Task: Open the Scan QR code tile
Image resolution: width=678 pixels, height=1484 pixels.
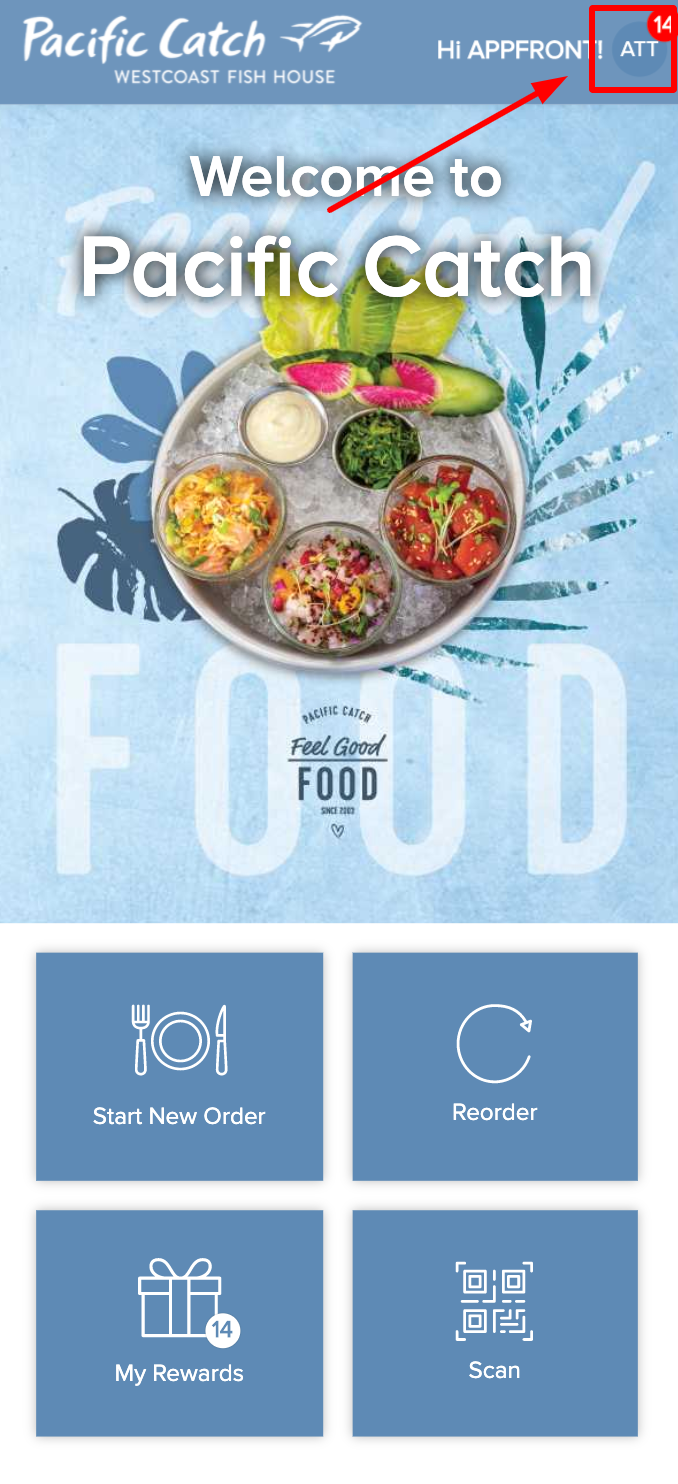Action: click(x=495, y=1322)
